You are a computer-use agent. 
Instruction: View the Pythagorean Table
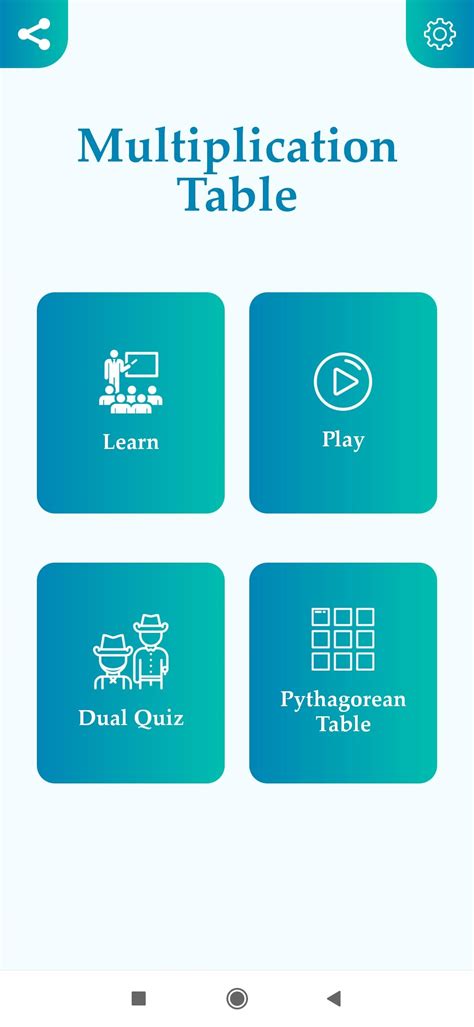point(343,673)
